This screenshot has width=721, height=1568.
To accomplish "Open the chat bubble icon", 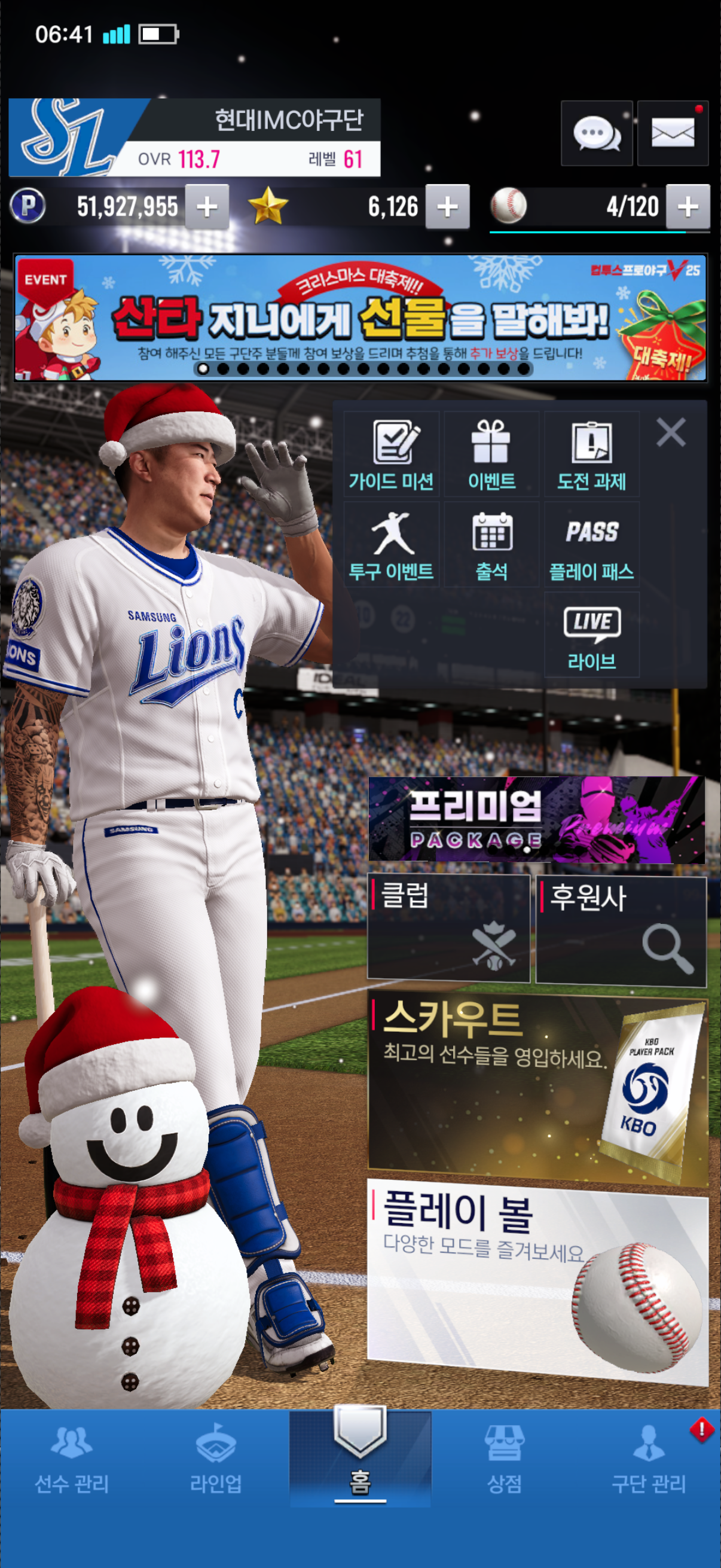I will pyautogui.click(x=596, y=133).
